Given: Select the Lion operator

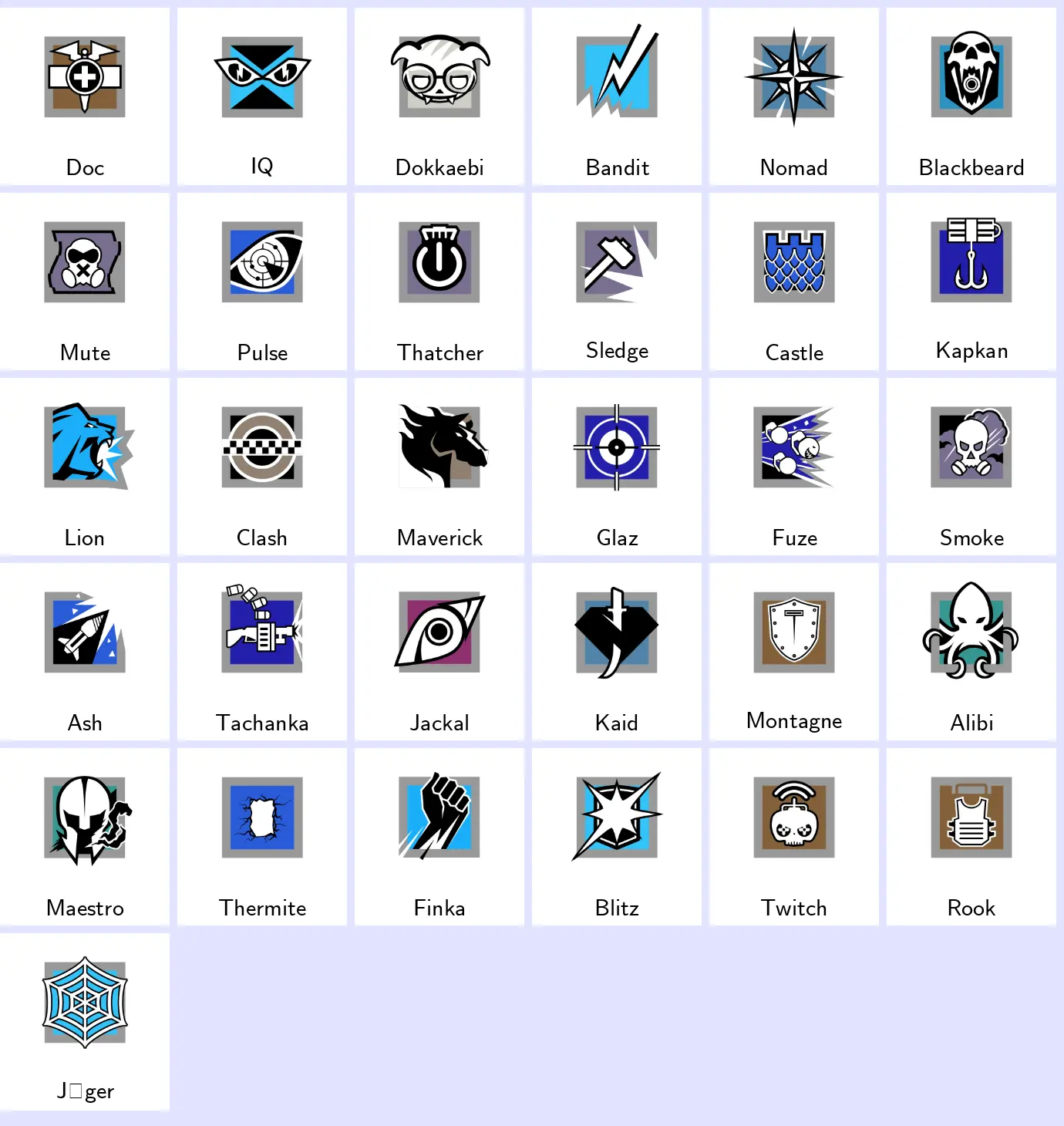Looking at the screenshot, I should click(x=85, y=467).
